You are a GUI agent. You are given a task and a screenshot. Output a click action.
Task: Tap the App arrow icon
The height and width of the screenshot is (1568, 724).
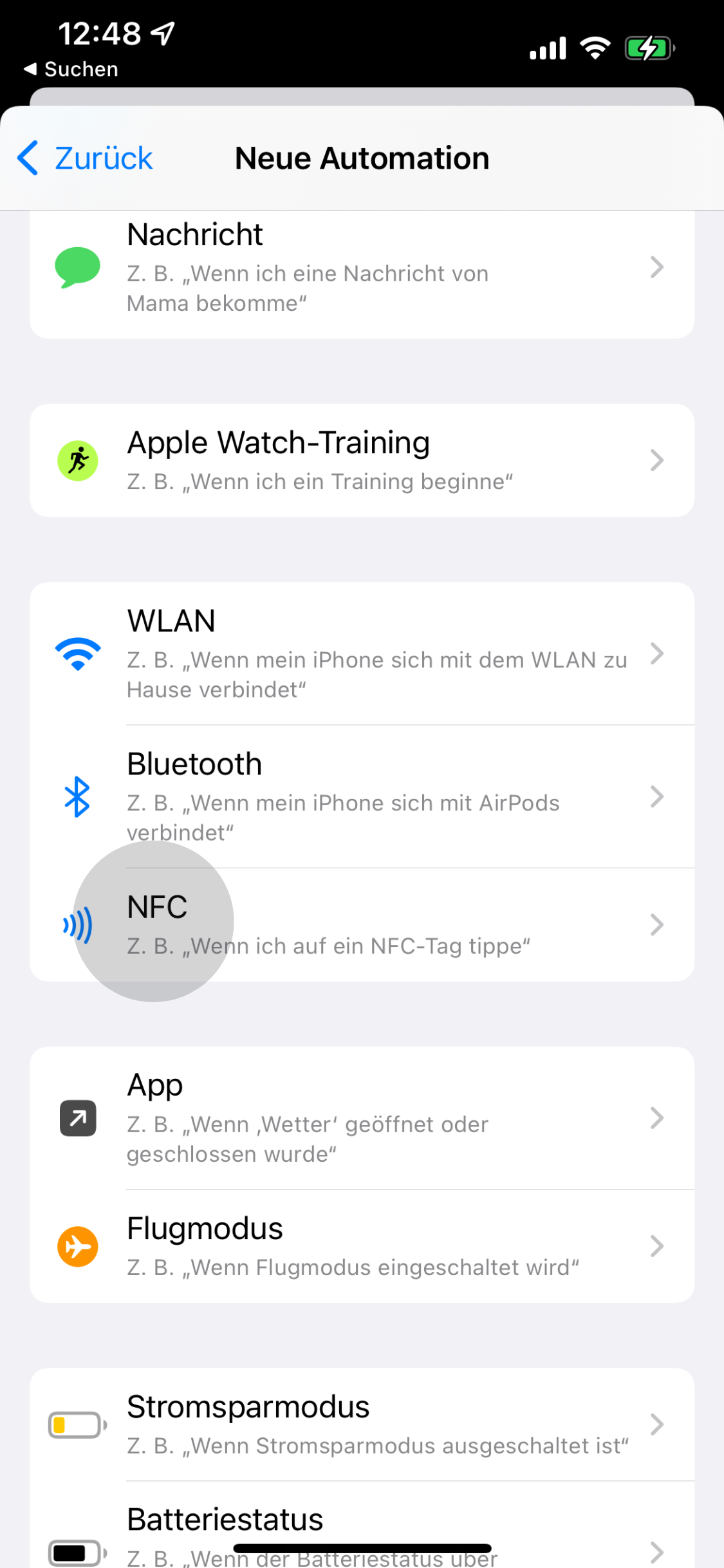(77, 1118)
